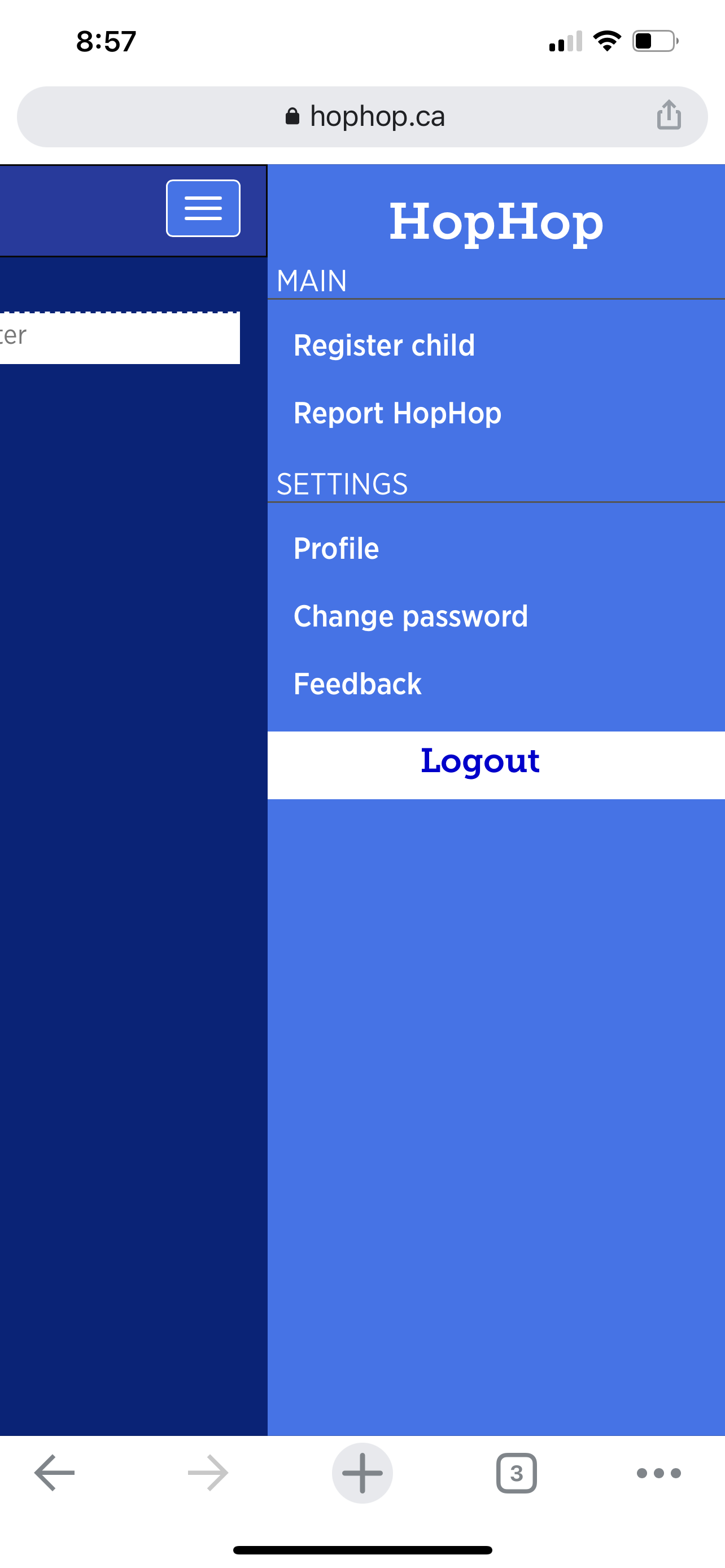
Task: Open the Feedback page
Action: [x=357, y=684]
